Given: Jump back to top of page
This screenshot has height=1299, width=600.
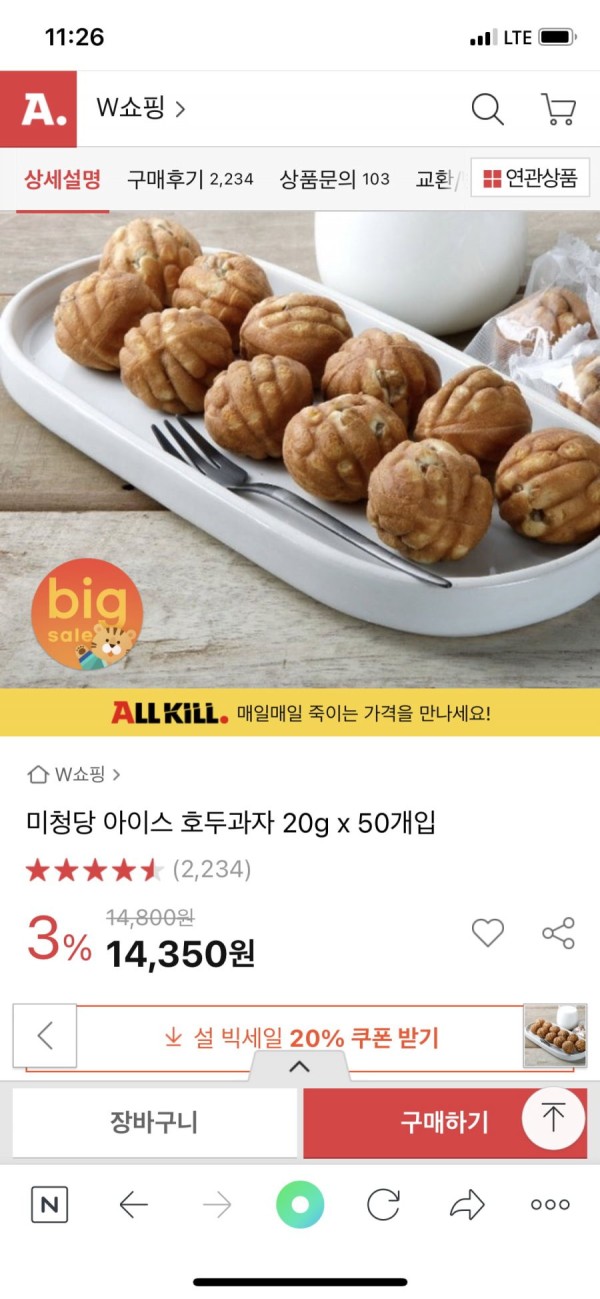Looking at the screenshot, I should [x=553, y=1117].
